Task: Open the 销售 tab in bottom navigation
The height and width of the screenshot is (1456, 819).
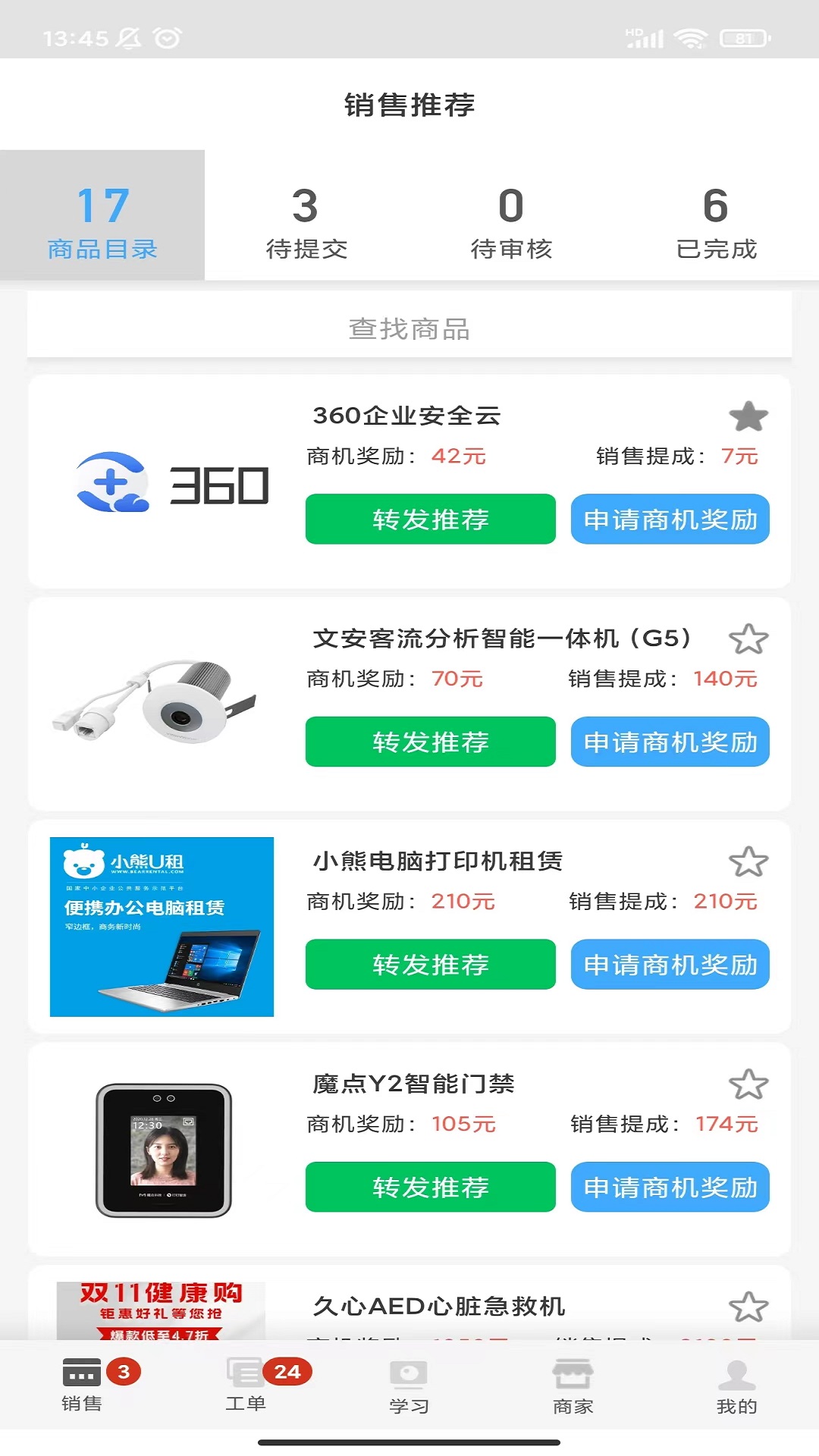Action: 81,1388
